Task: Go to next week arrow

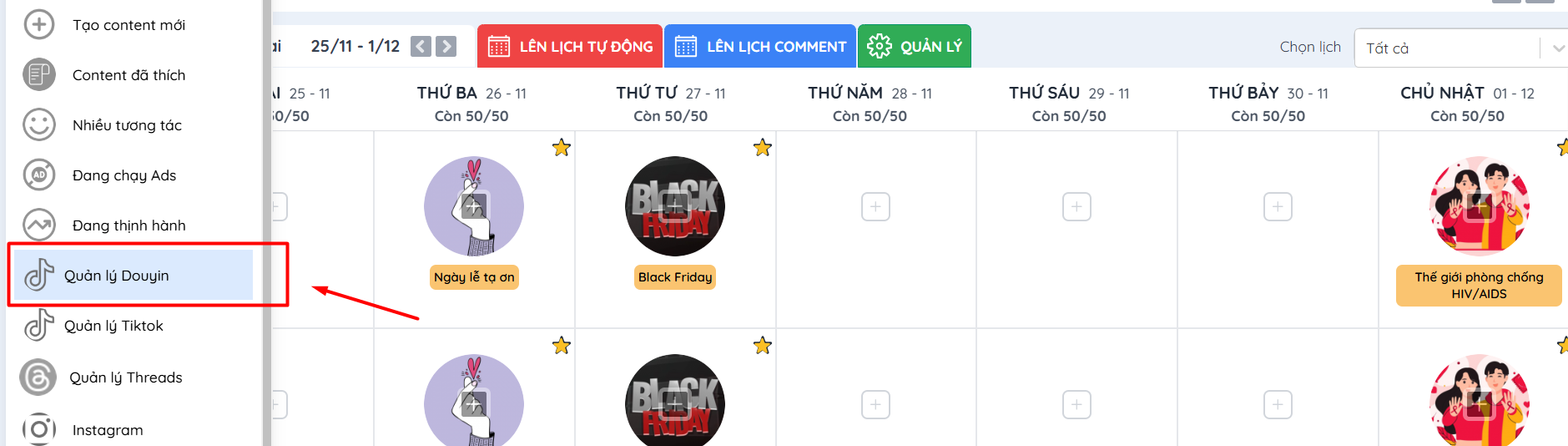Action: coord(446,47)
